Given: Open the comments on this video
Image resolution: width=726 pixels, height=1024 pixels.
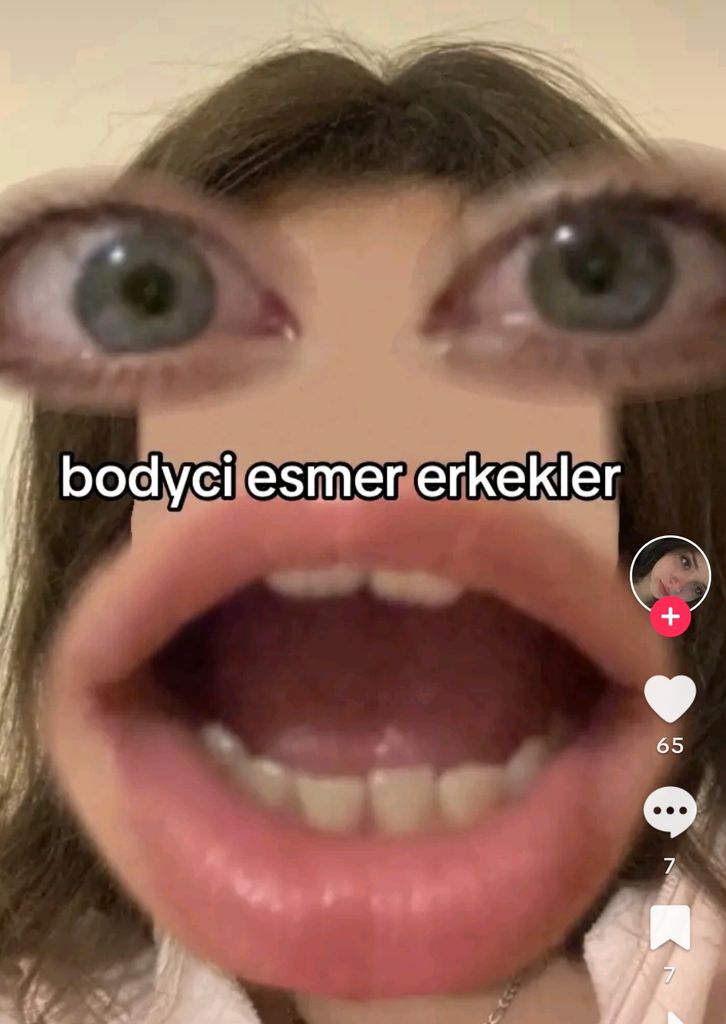Looking at the screenshot, I should coord(670,811).
